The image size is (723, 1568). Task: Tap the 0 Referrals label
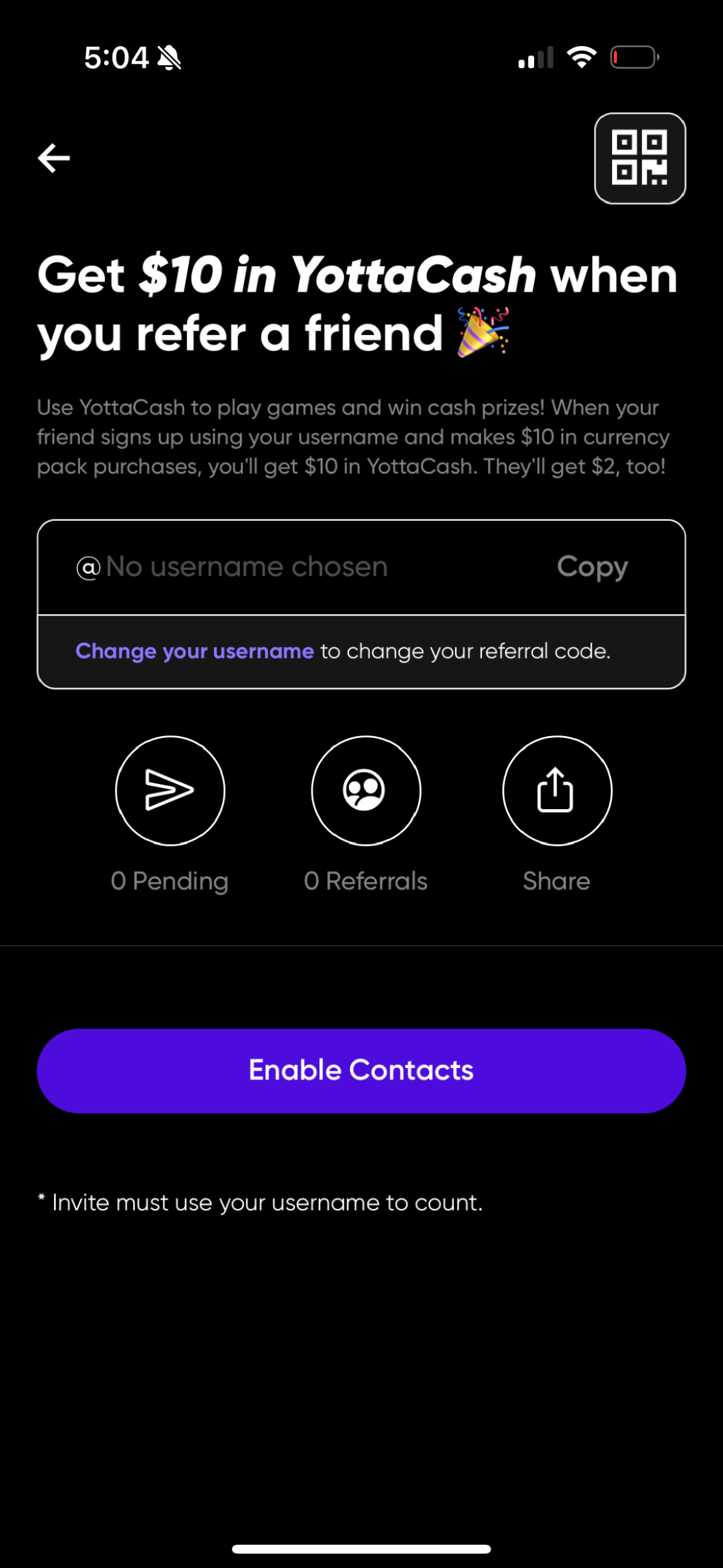coord(366,880)
